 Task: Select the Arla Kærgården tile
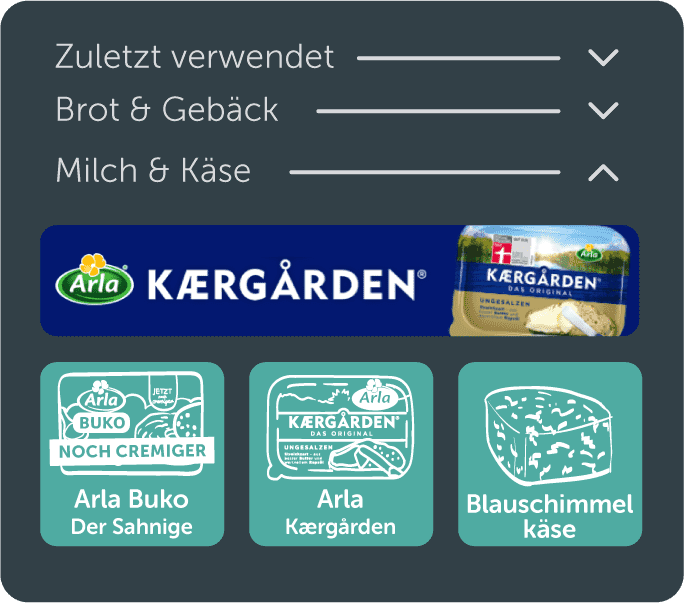point(340,454)
